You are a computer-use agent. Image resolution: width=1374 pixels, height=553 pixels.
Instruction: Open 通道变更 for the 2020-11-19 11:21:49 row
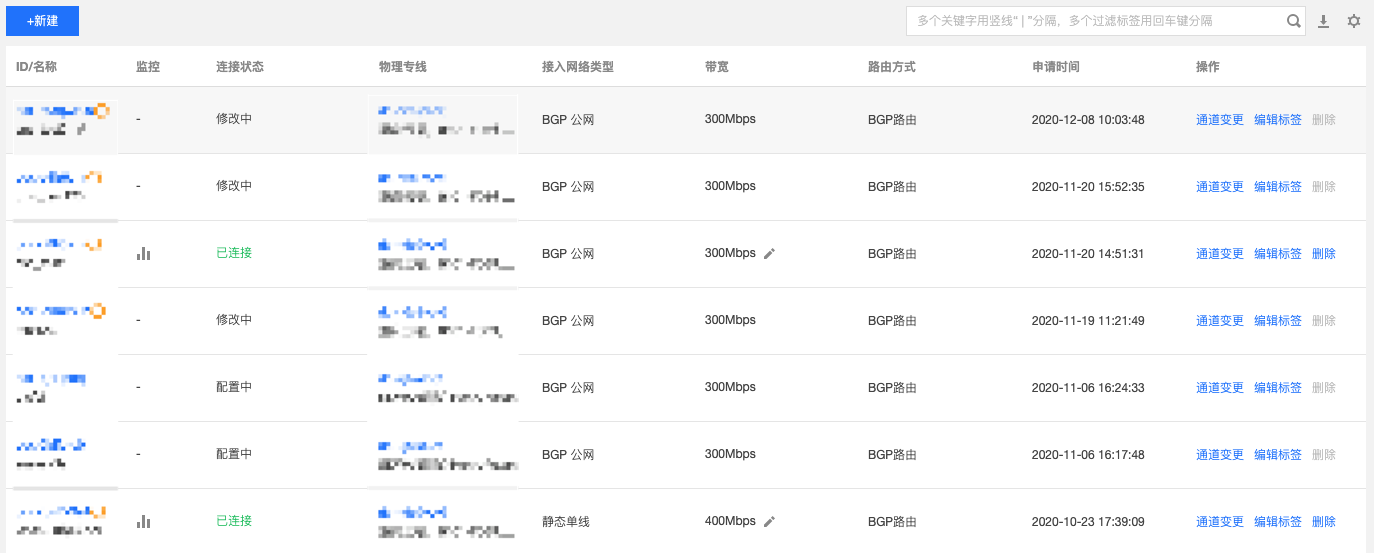pyautogui.click(x=1220, y=321)
